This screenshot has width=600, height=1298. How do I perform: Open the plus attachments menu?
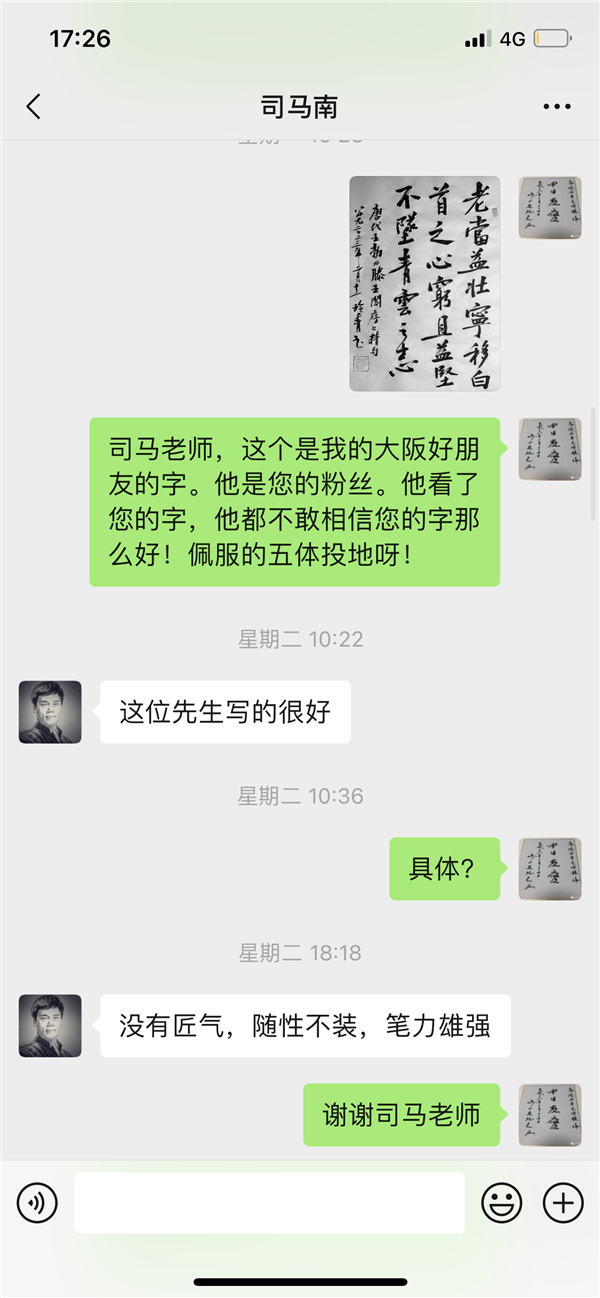click(562, 1202)
